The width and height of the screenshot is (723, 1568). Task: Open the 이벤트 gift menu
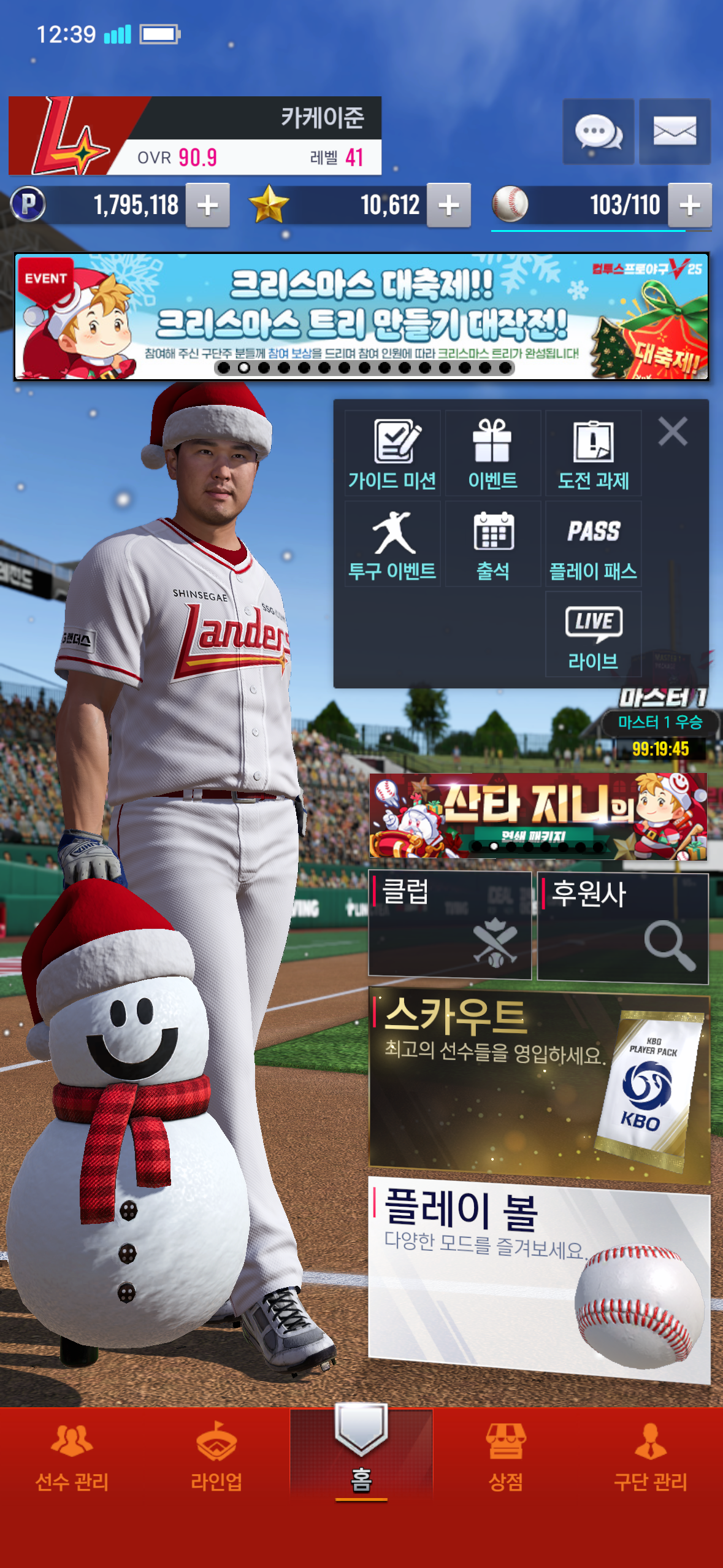click(x=492, y=454)
